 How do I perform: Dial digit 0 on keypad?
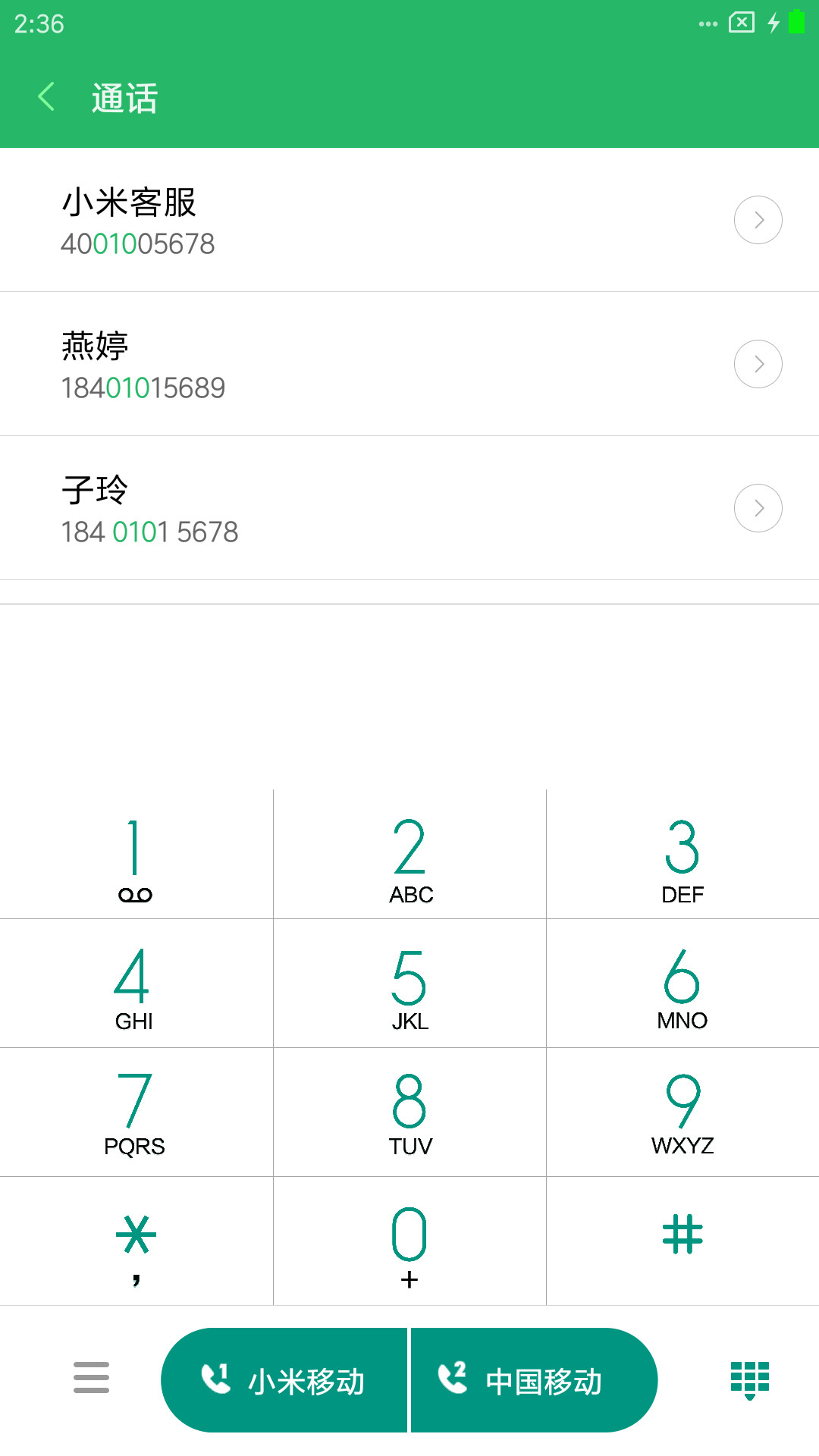[x=409, y=1241]
